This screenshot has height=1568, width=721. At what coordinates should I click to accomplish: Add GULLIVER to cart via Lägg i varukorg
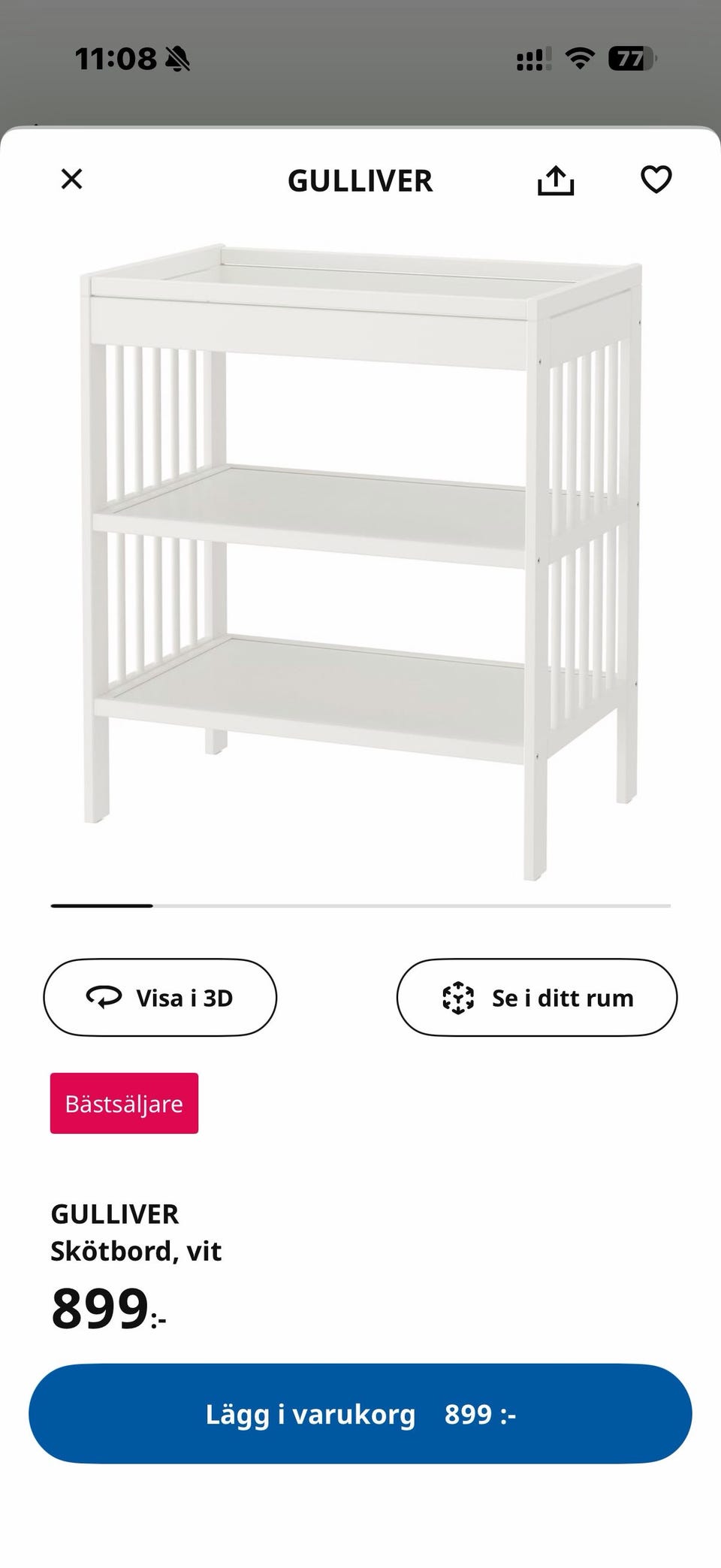(360, 1412)
